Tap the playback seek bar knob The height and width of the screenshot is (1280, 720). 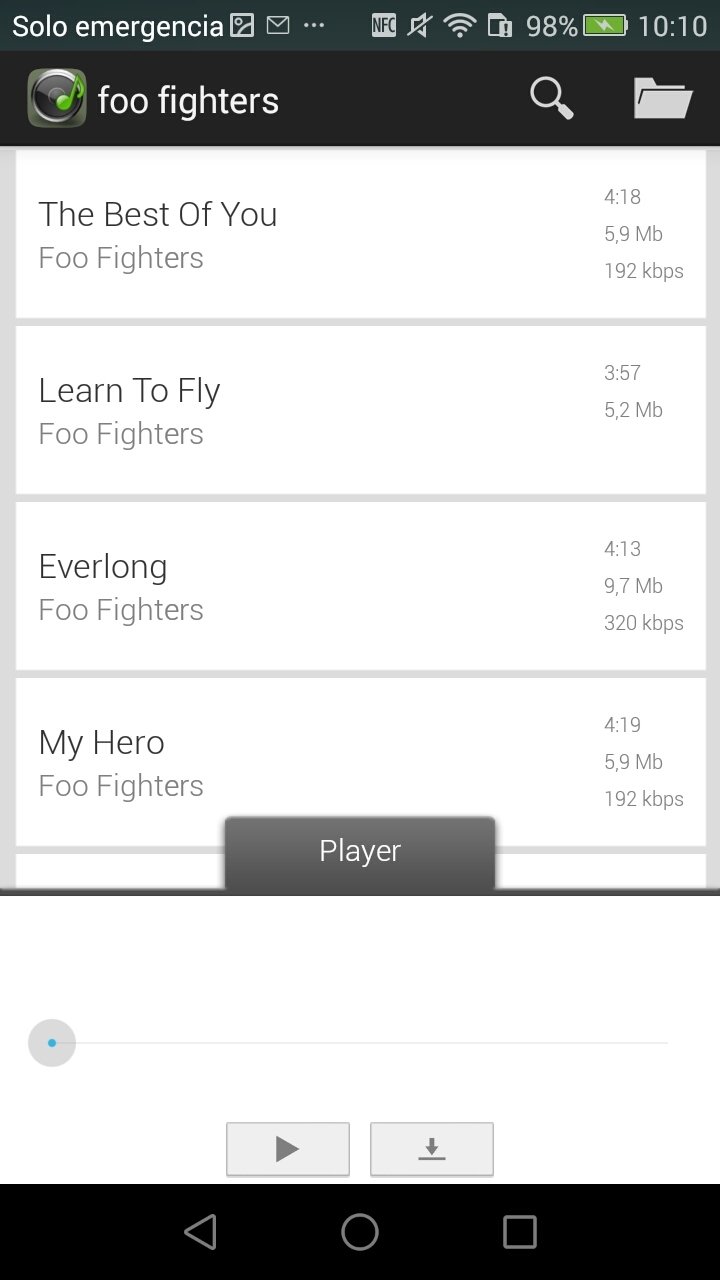(x=52, y=1043)
